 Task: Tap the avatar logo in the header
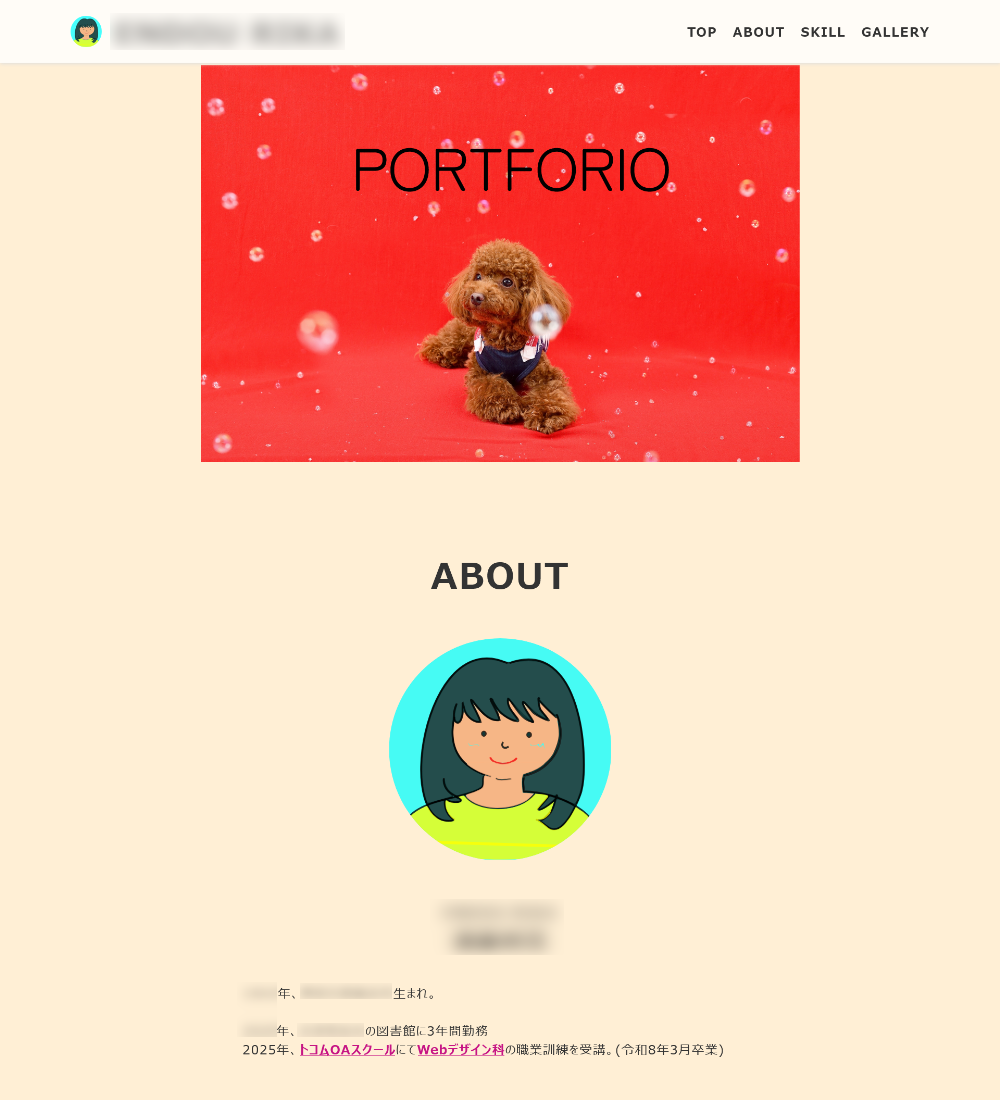pyautogui.click(x=86, y=32)
